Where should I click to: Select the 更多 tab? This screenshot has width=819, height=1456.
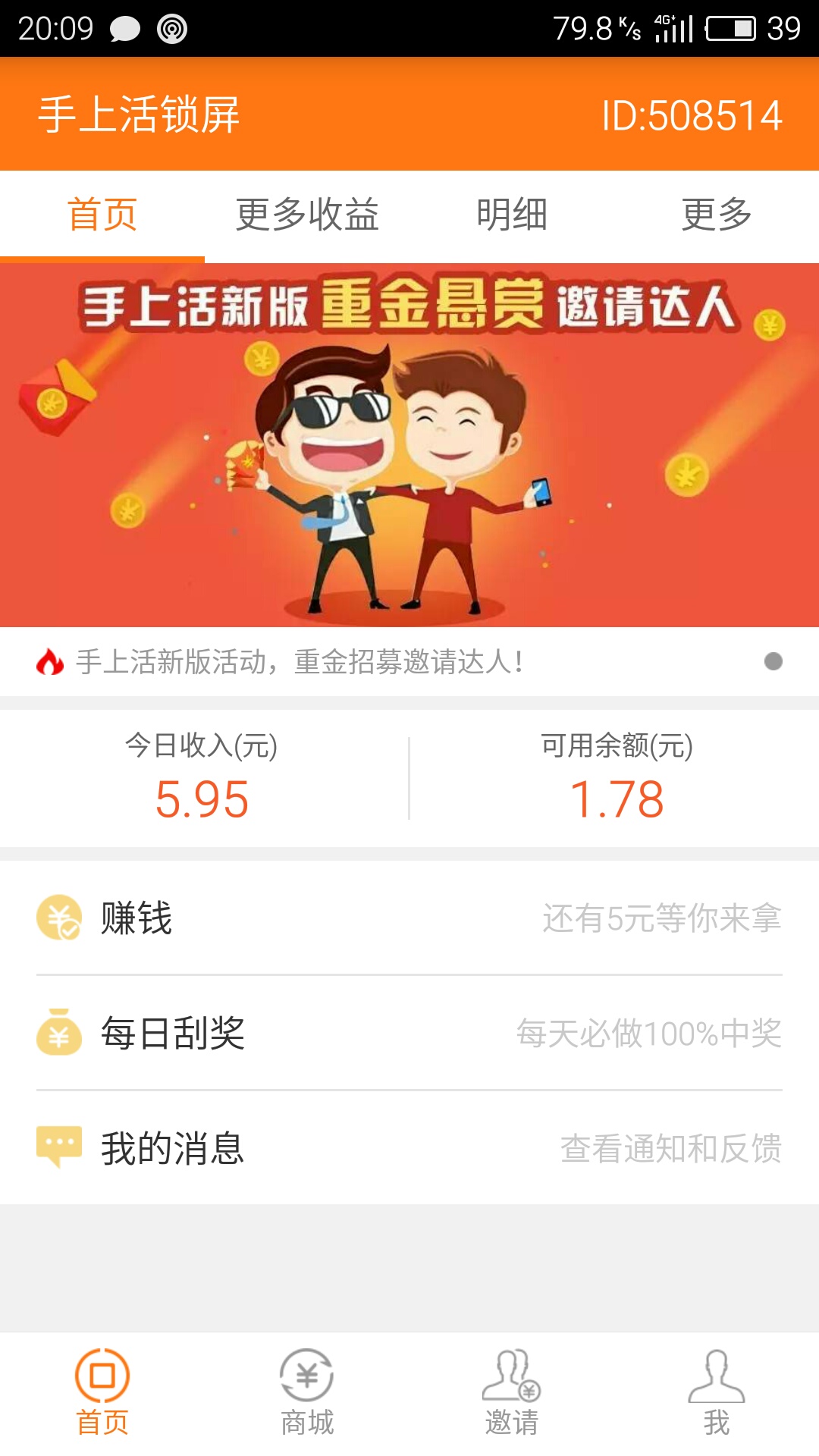(x=716, y=215)
